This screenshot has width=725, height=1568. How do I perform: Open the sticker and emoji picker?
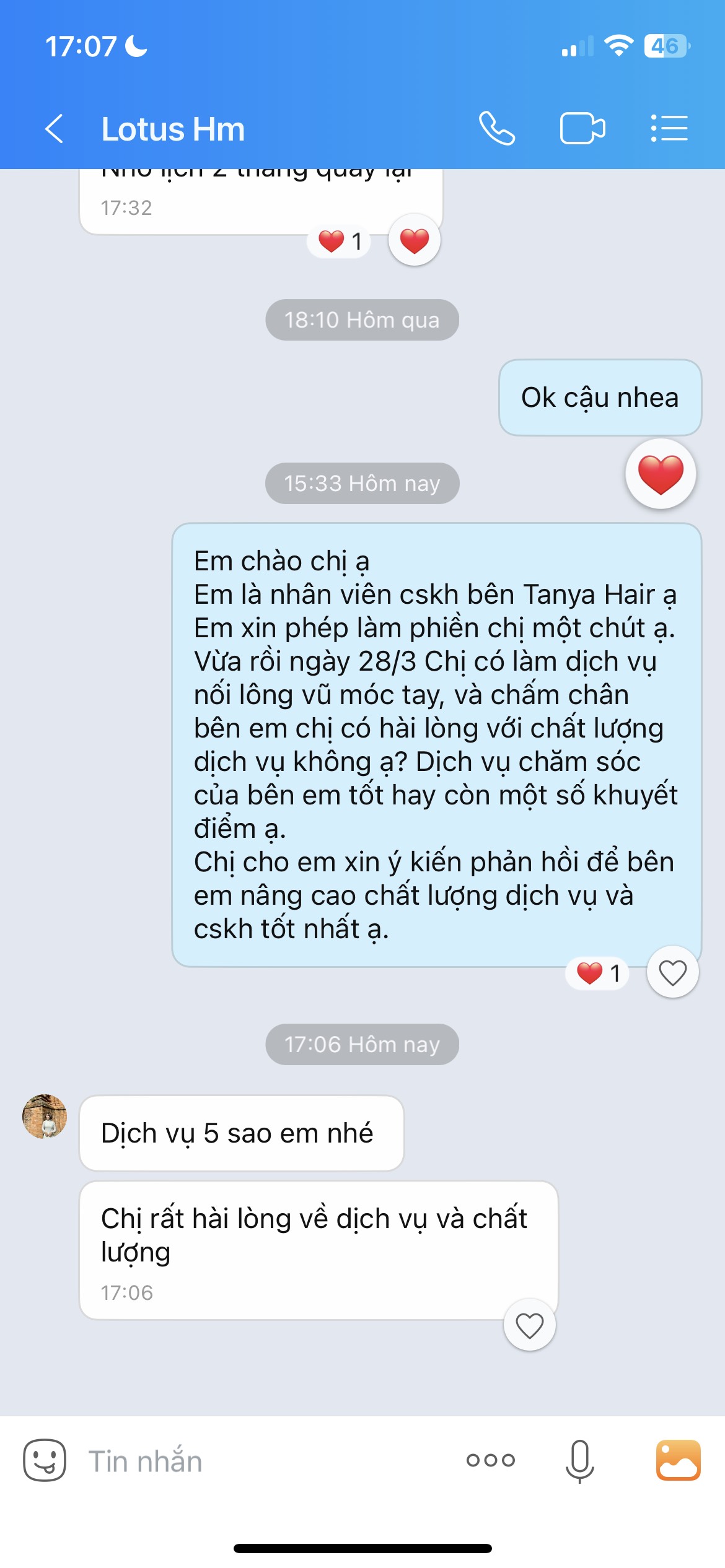45,1460
